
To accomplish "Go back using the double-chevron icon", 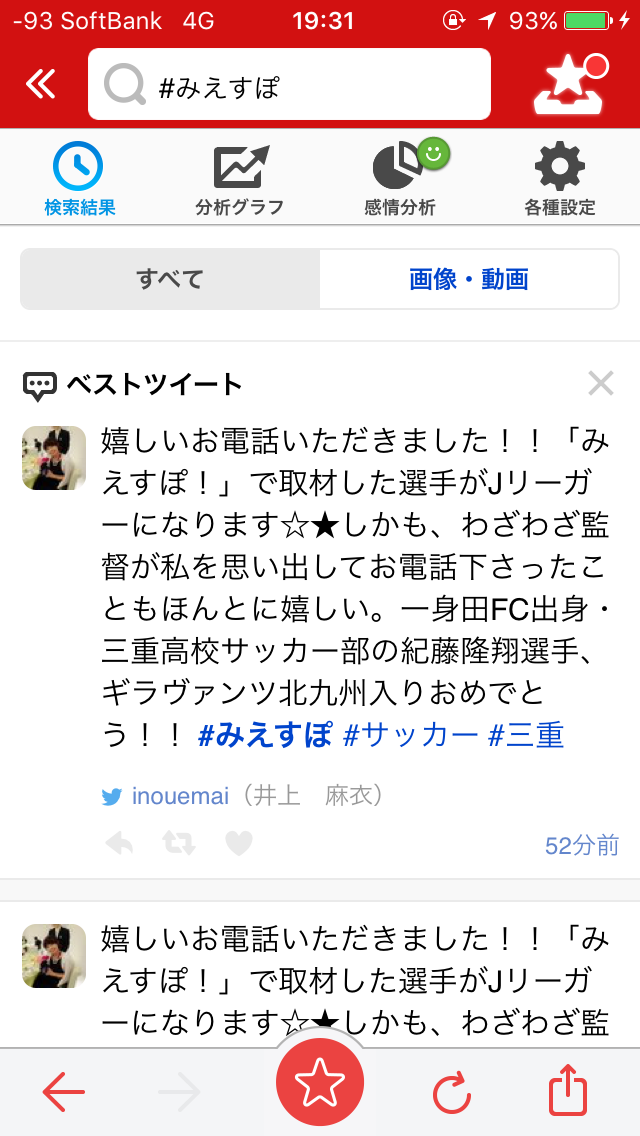I will click(x=41, y=85).
